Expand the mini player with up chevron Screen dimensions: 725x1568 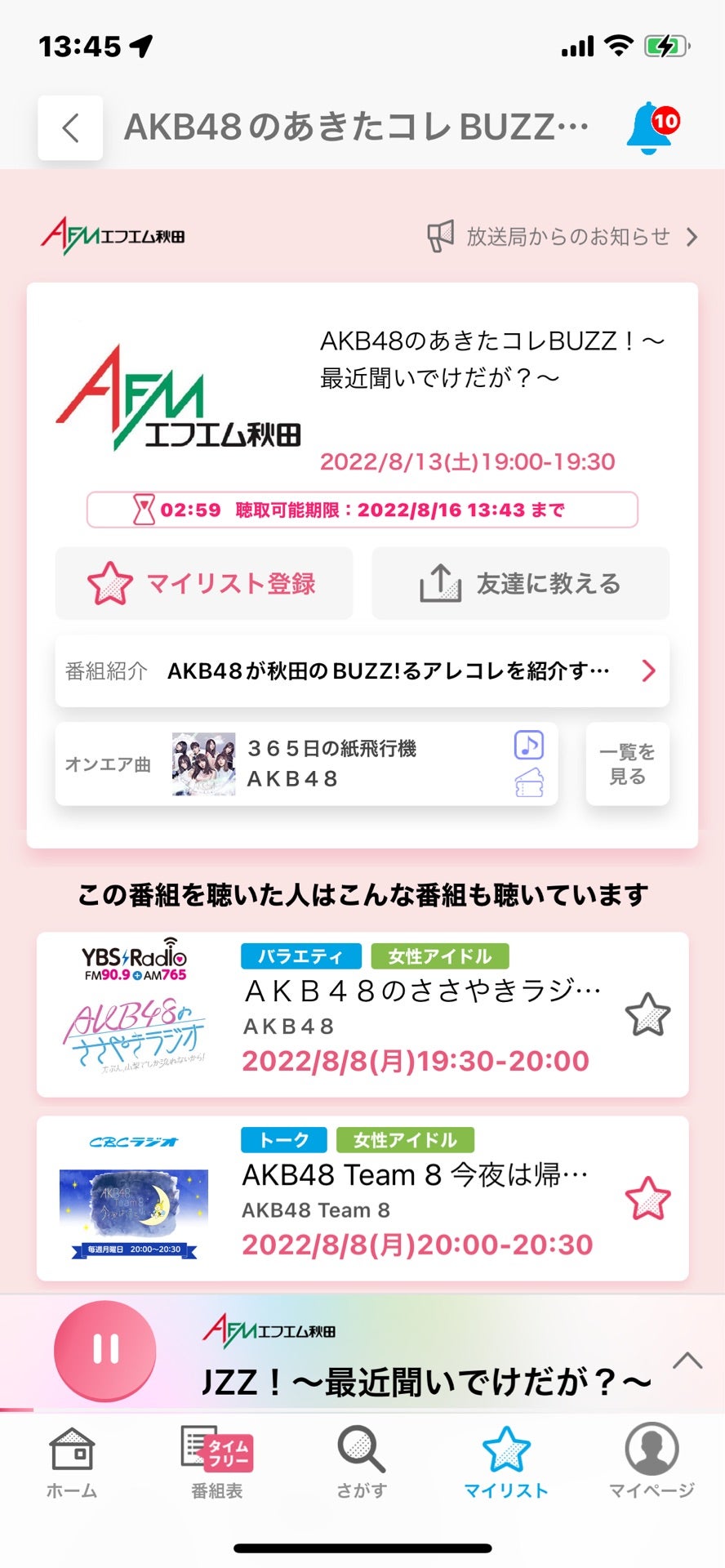687,1360
